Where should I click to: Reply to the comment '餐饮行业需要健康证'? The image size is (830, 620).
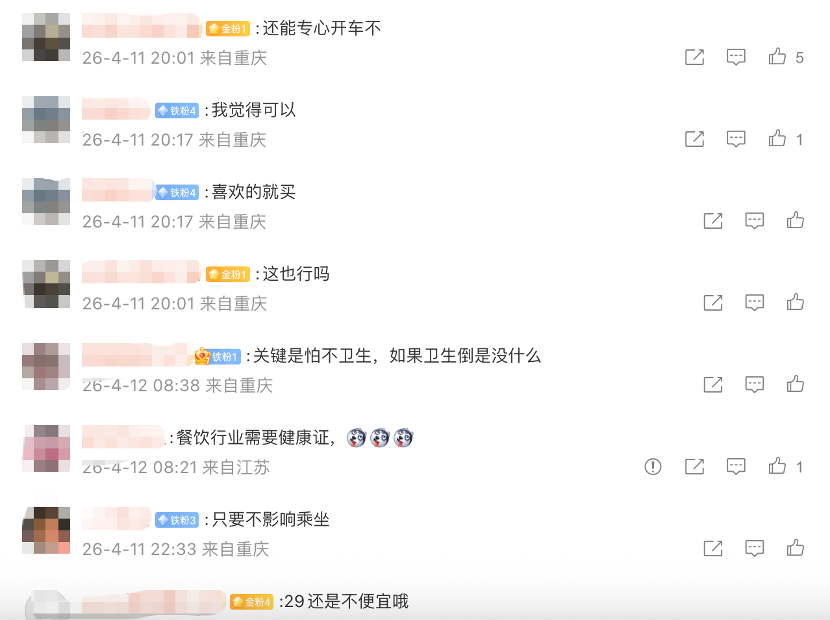(x=736, y=466)
